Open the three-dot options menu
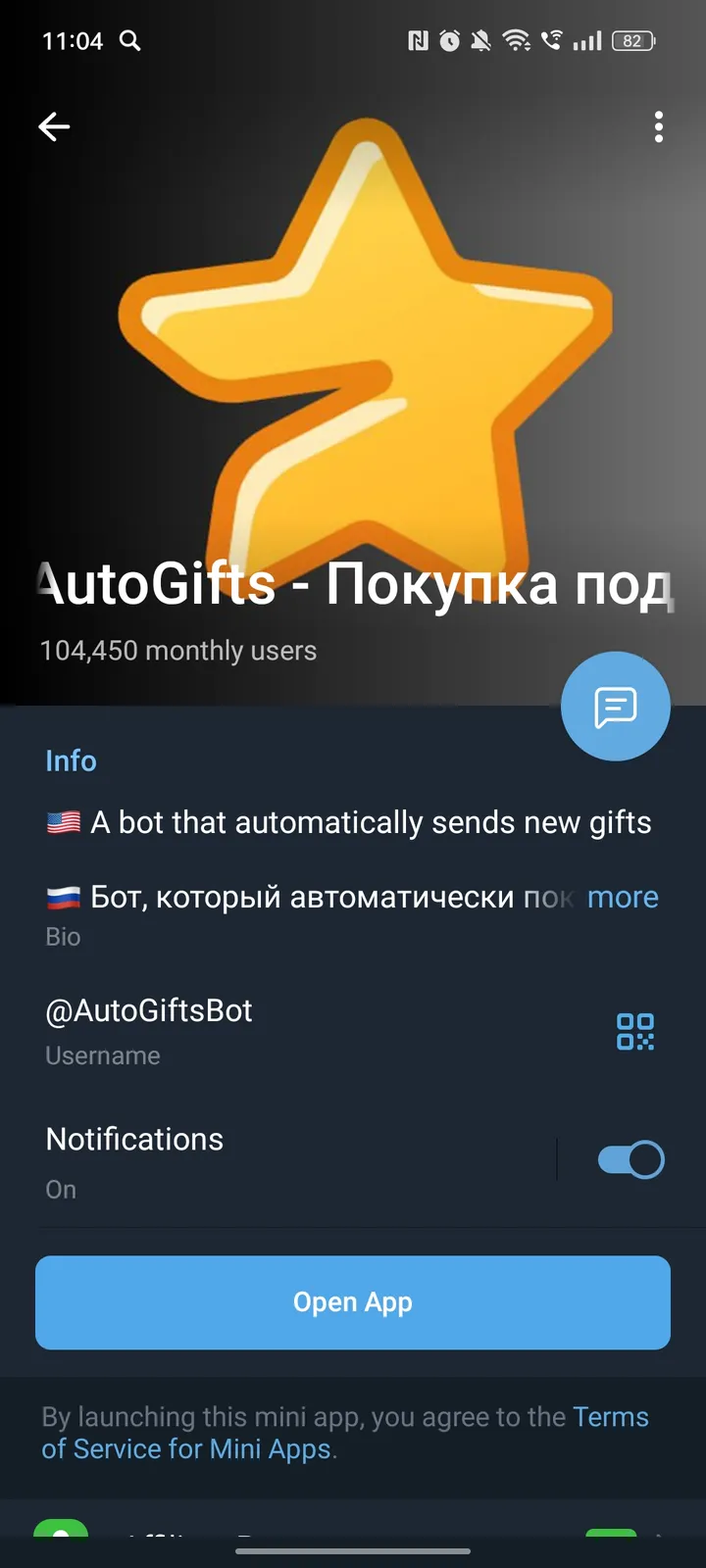This screenshot has width=706, height=1568. (x=658, y=127)
